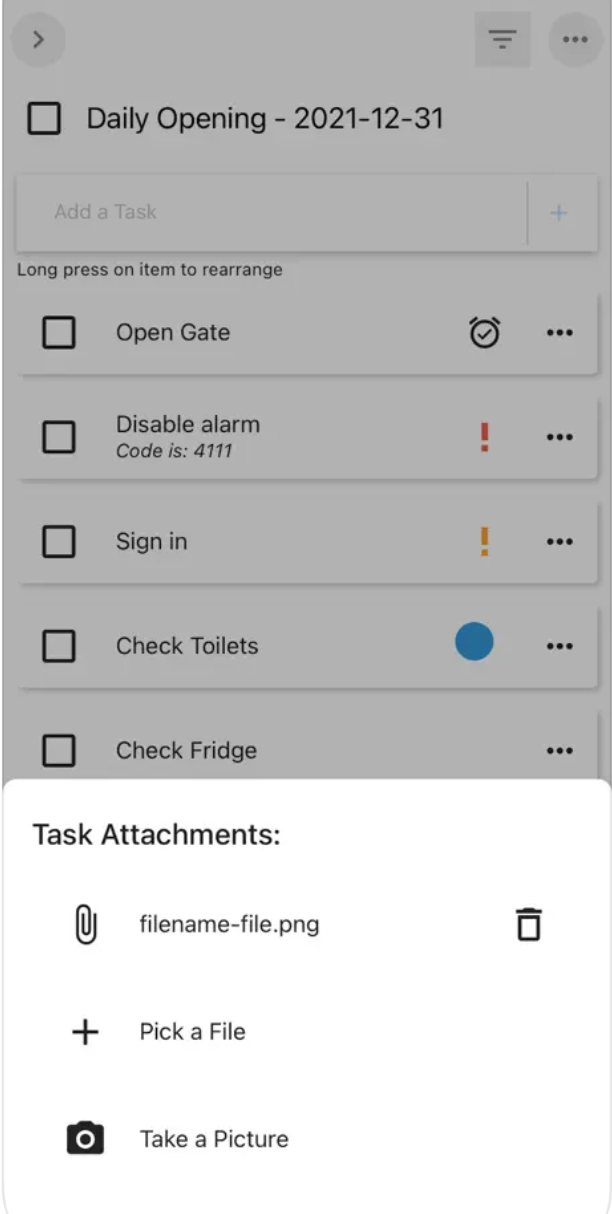Delete the filename-file.png attachment

[x=528, y=924]
